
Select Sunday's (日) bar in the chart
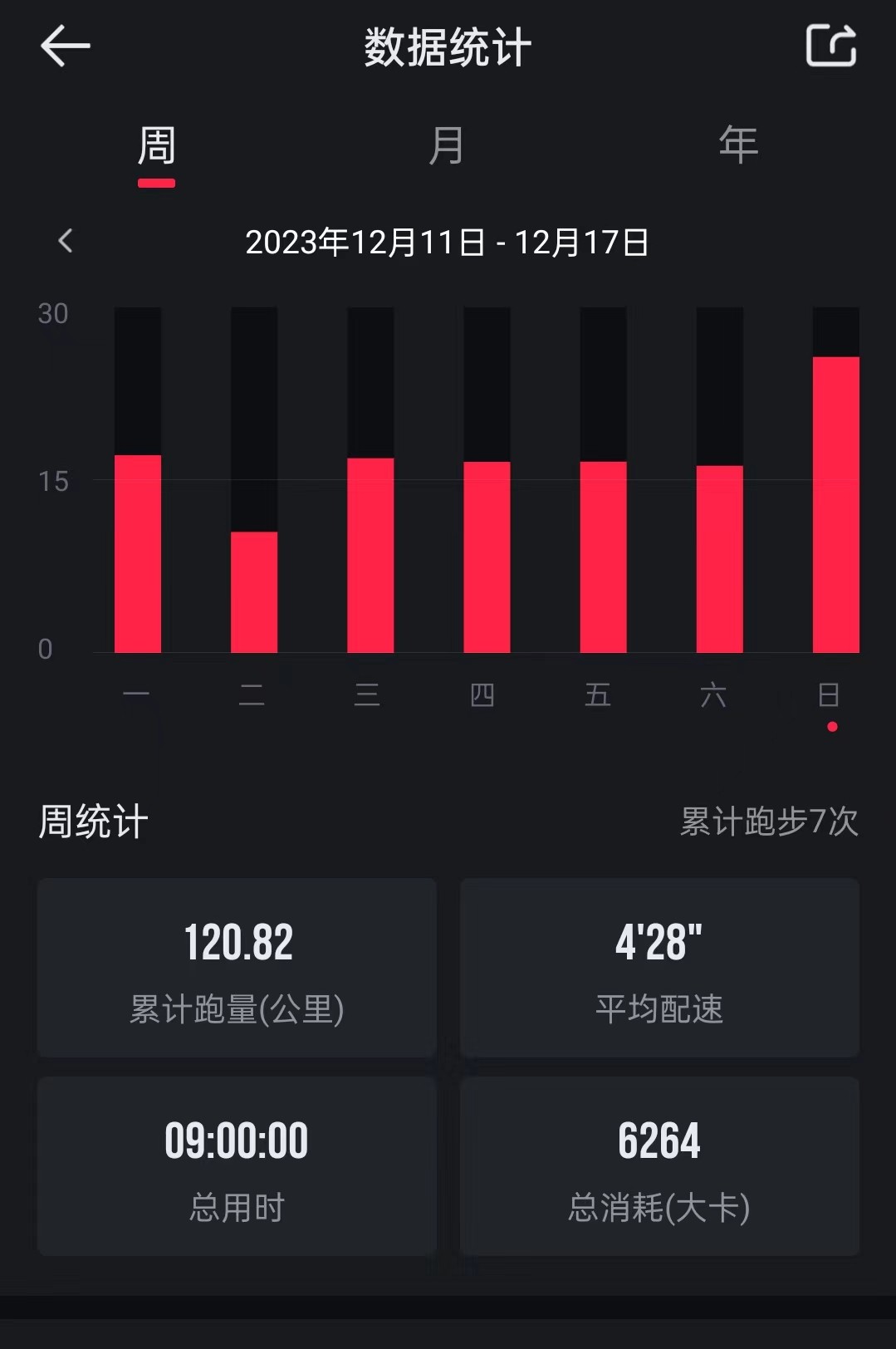point(835,504)
